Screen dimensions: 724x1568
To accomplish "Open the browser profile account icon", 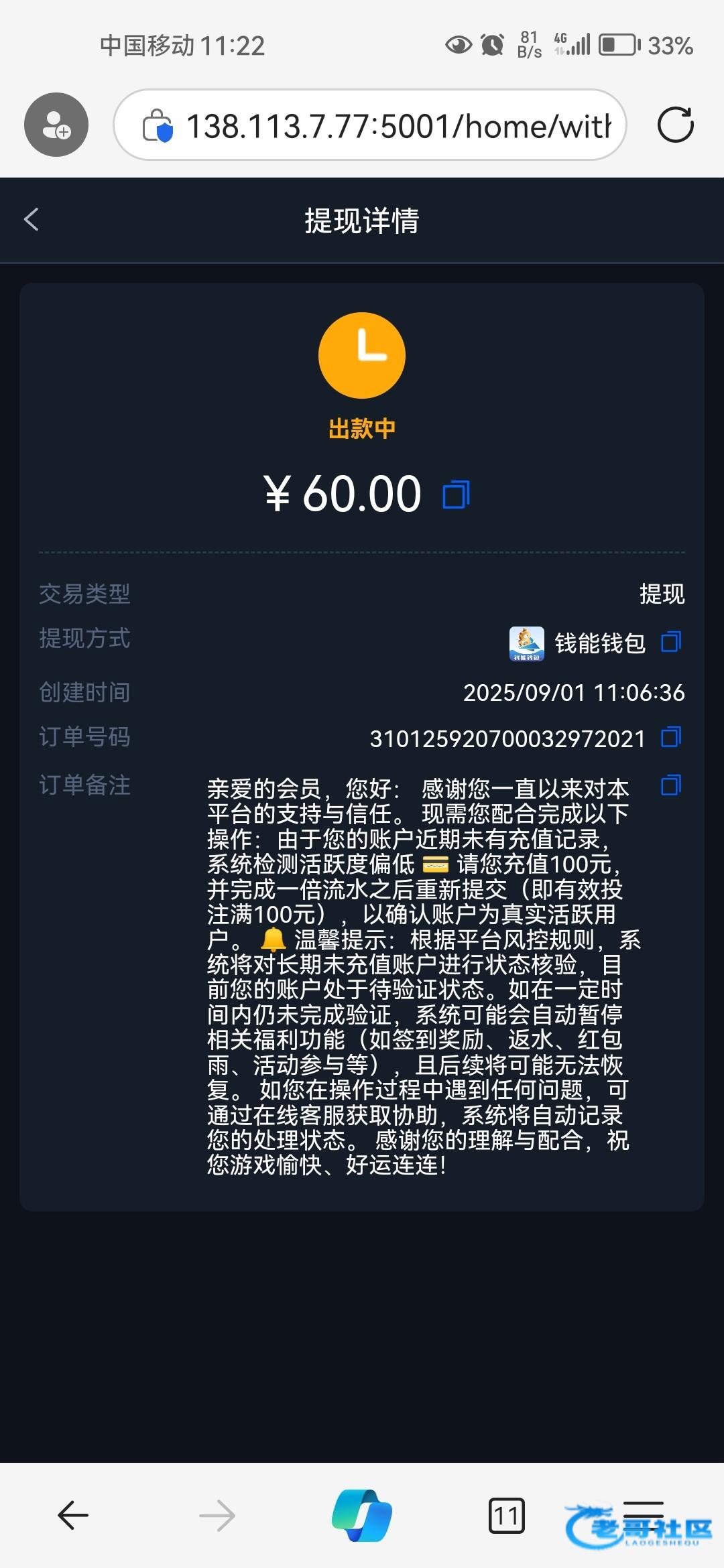I will [56, 125].
